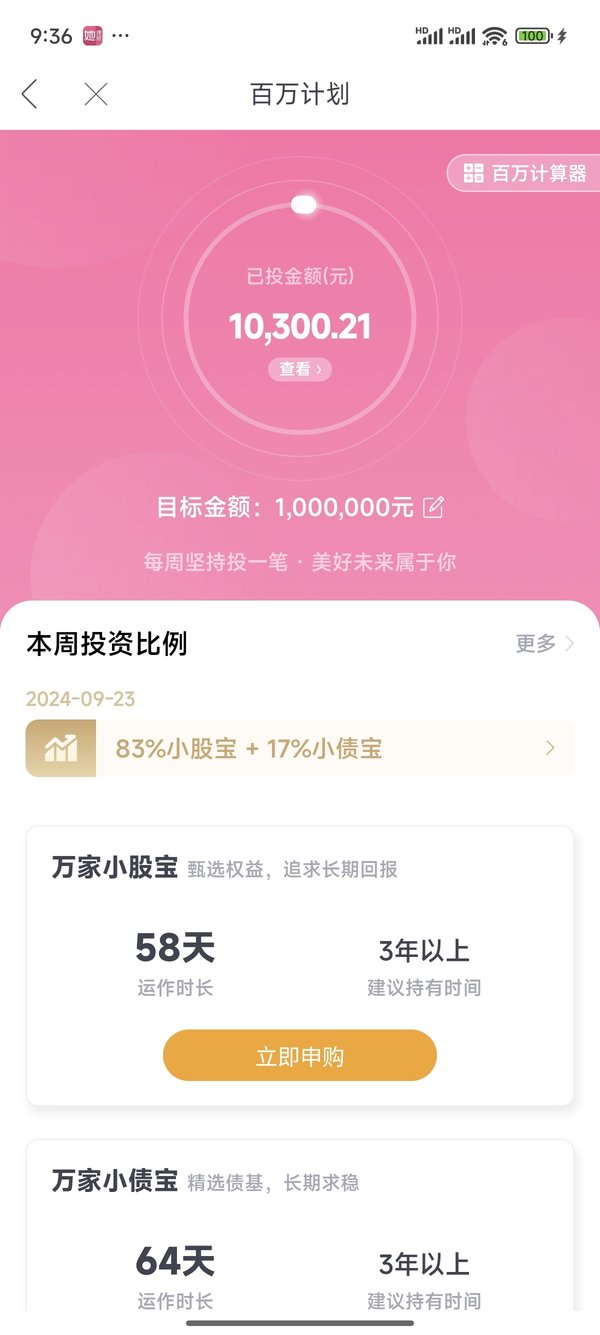Viewport: 600px width, 1335px height.
Task: Open the 83%小股宝 + 17%小债宝 allocation row
Action: pos(300,748)
